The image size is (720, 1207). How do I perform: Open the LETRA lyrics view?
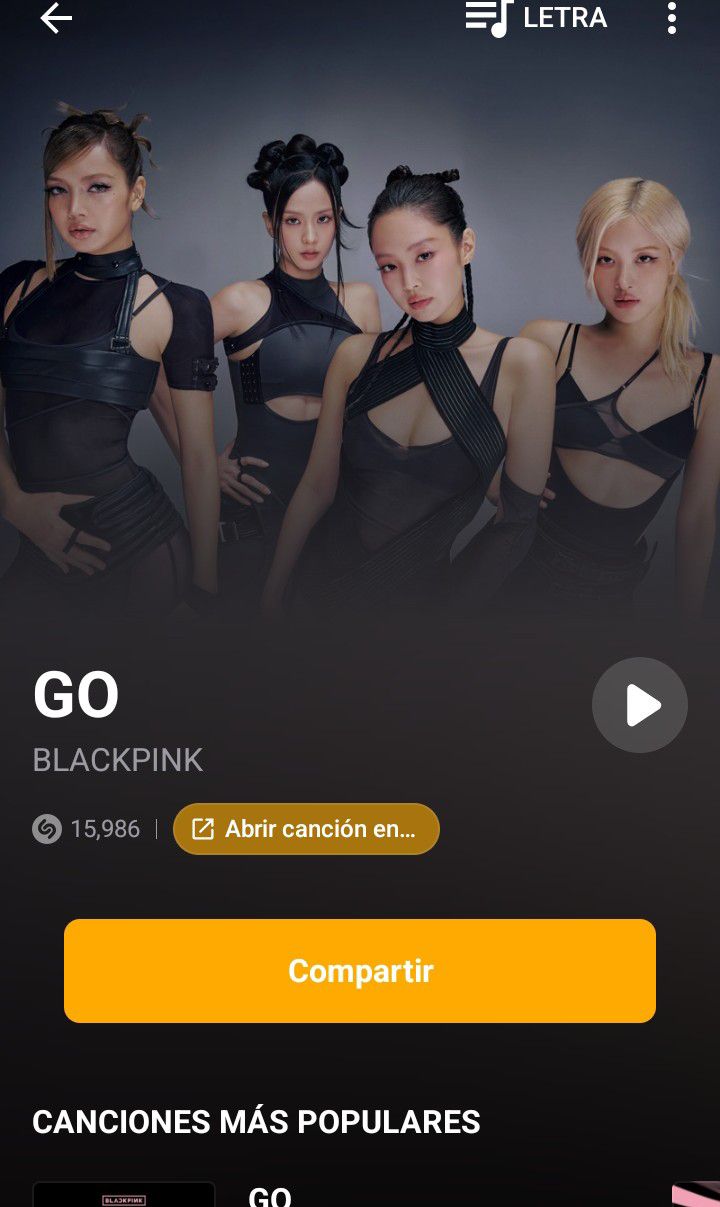tap(537, 18)
